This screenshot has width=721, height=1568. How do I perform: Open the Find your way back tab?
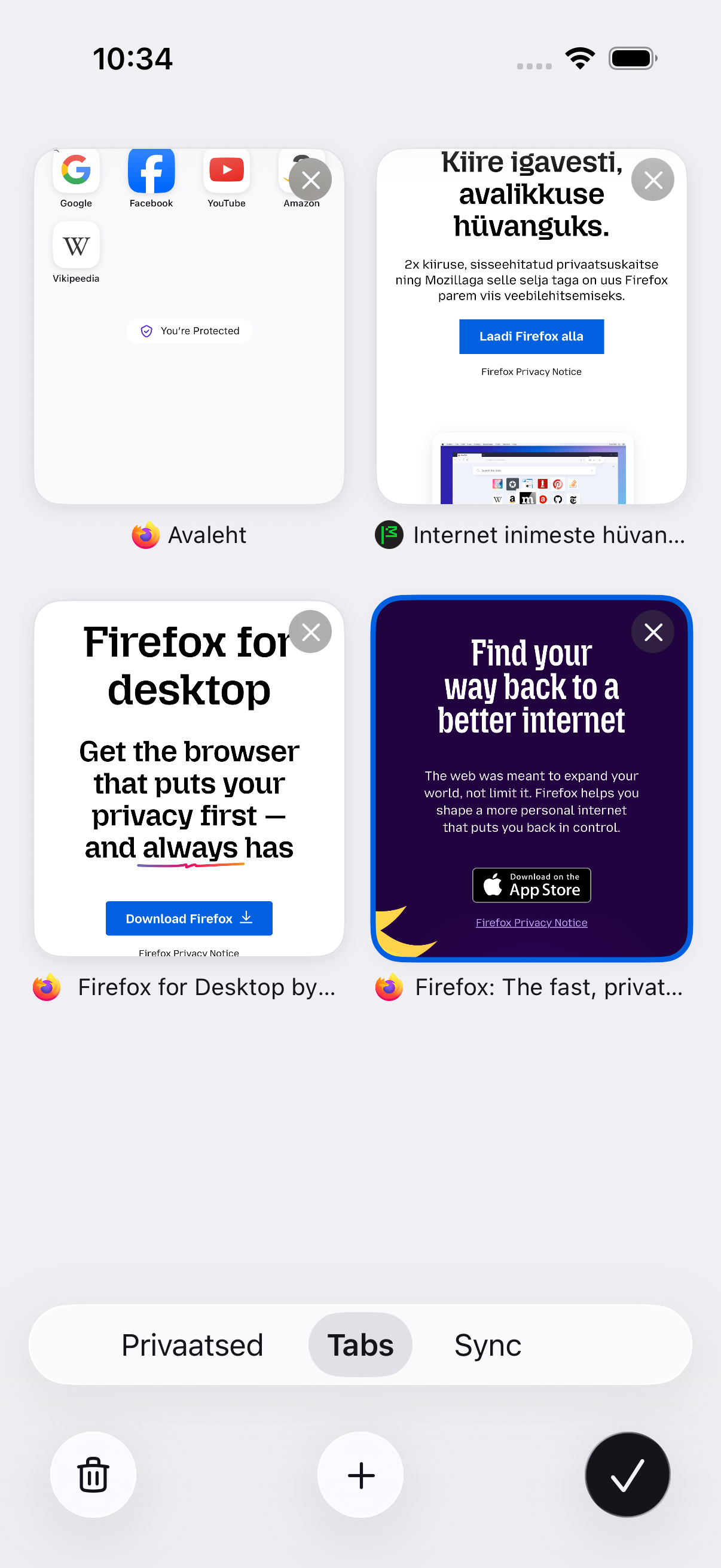tap(531, 779)
